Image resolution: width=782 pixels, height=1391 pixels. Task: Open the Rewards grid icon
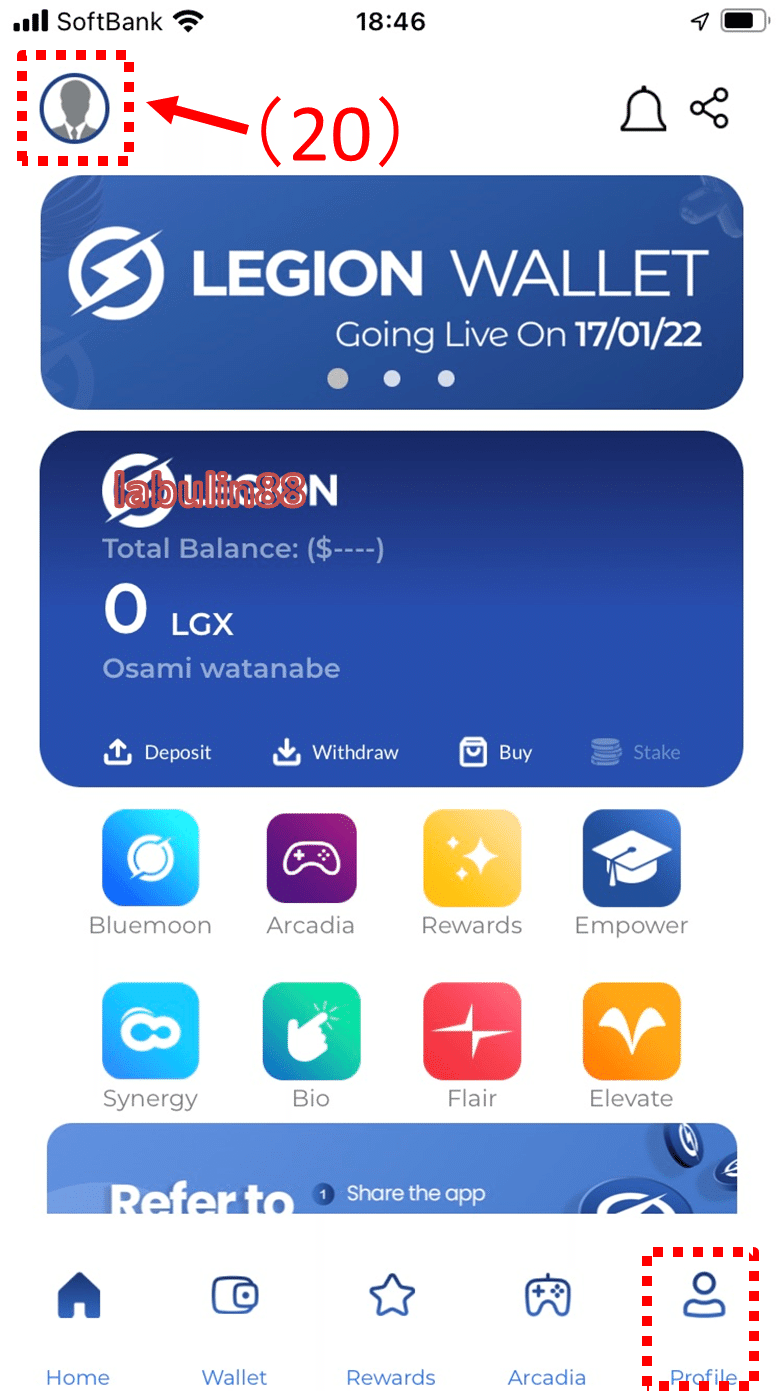[x=472, y=858]
